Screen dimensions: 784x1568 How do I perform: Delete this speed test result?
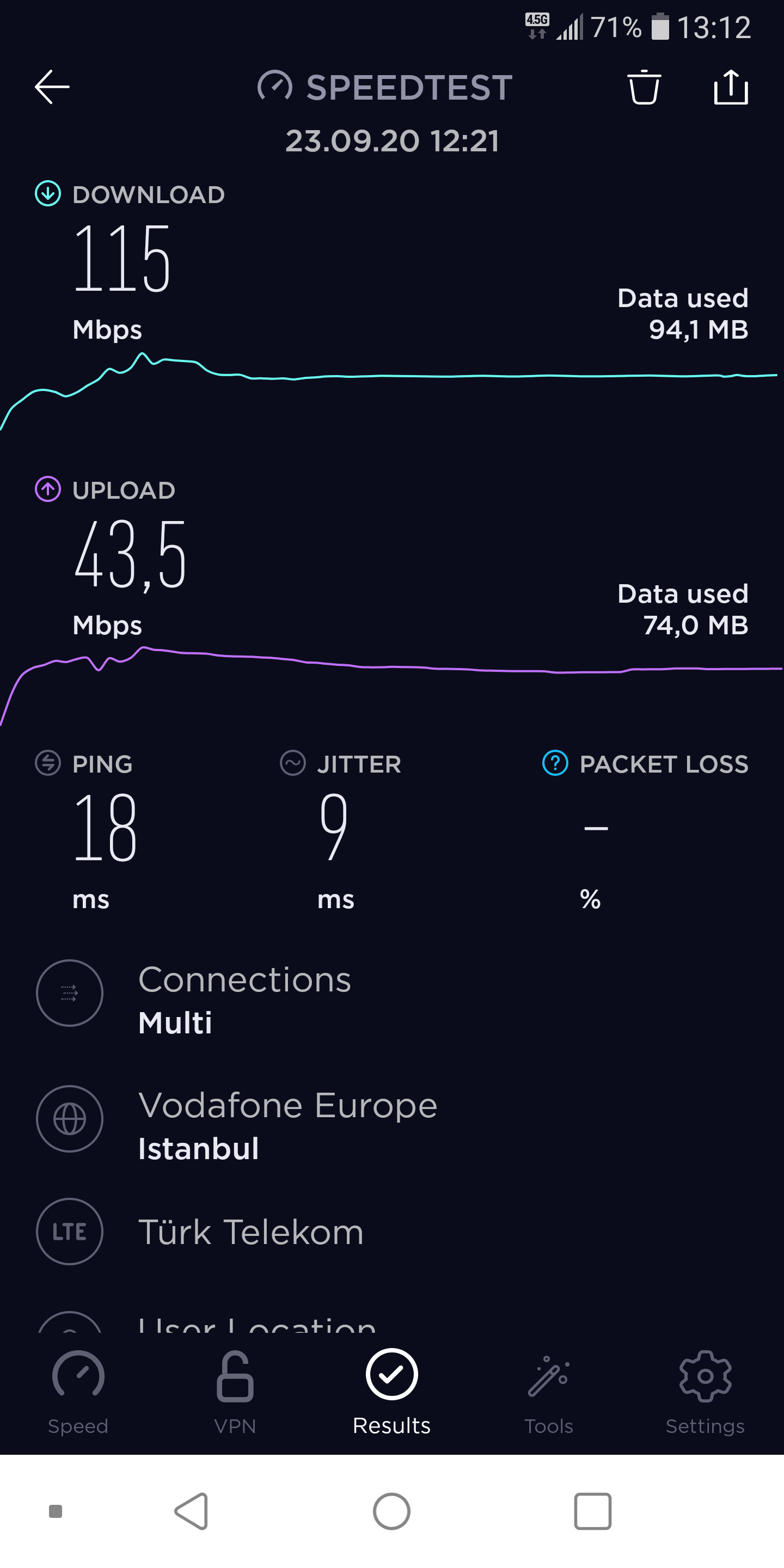644,87
